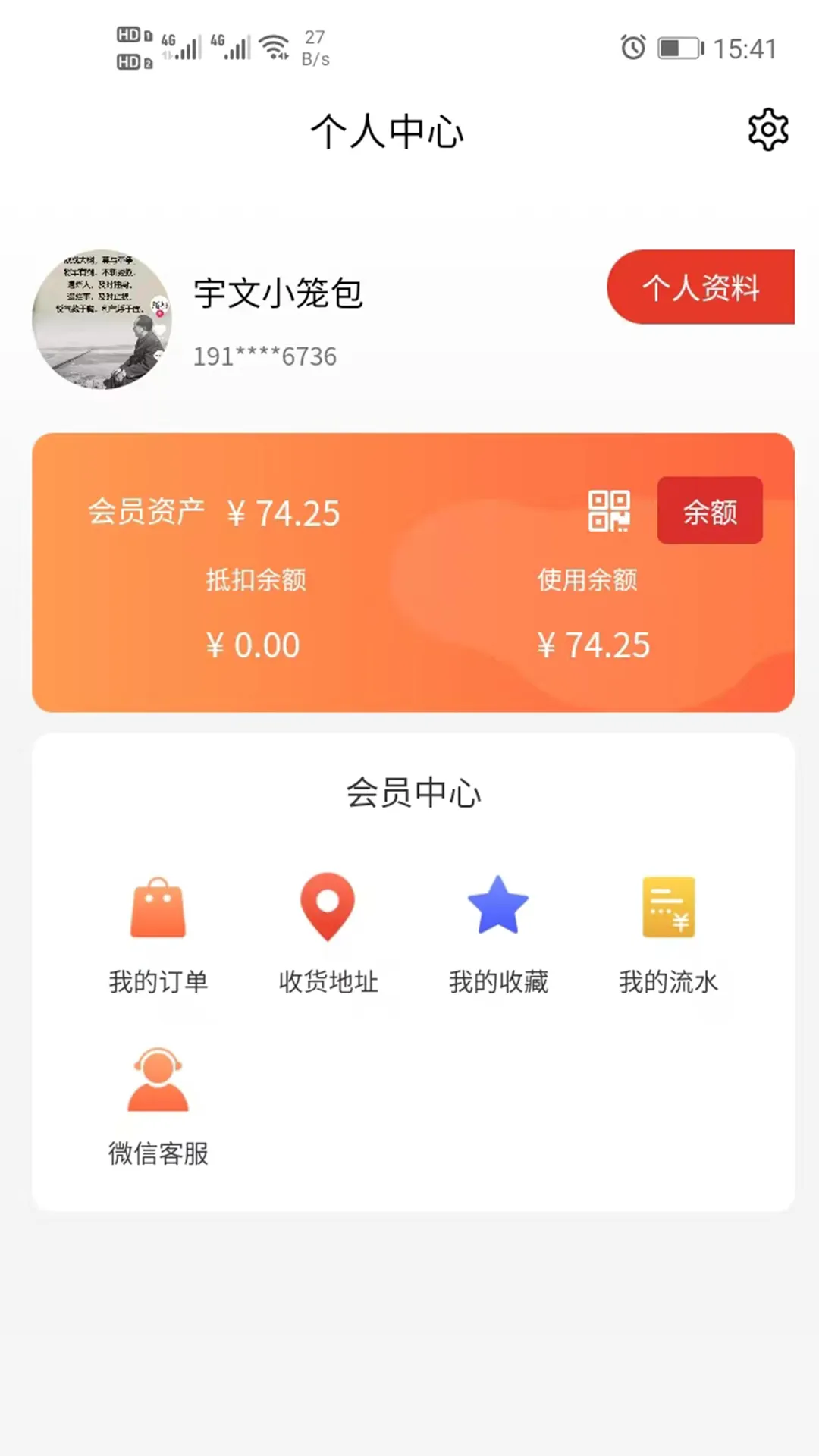Tap the HD1 indicator in status bar

(128, 33)
